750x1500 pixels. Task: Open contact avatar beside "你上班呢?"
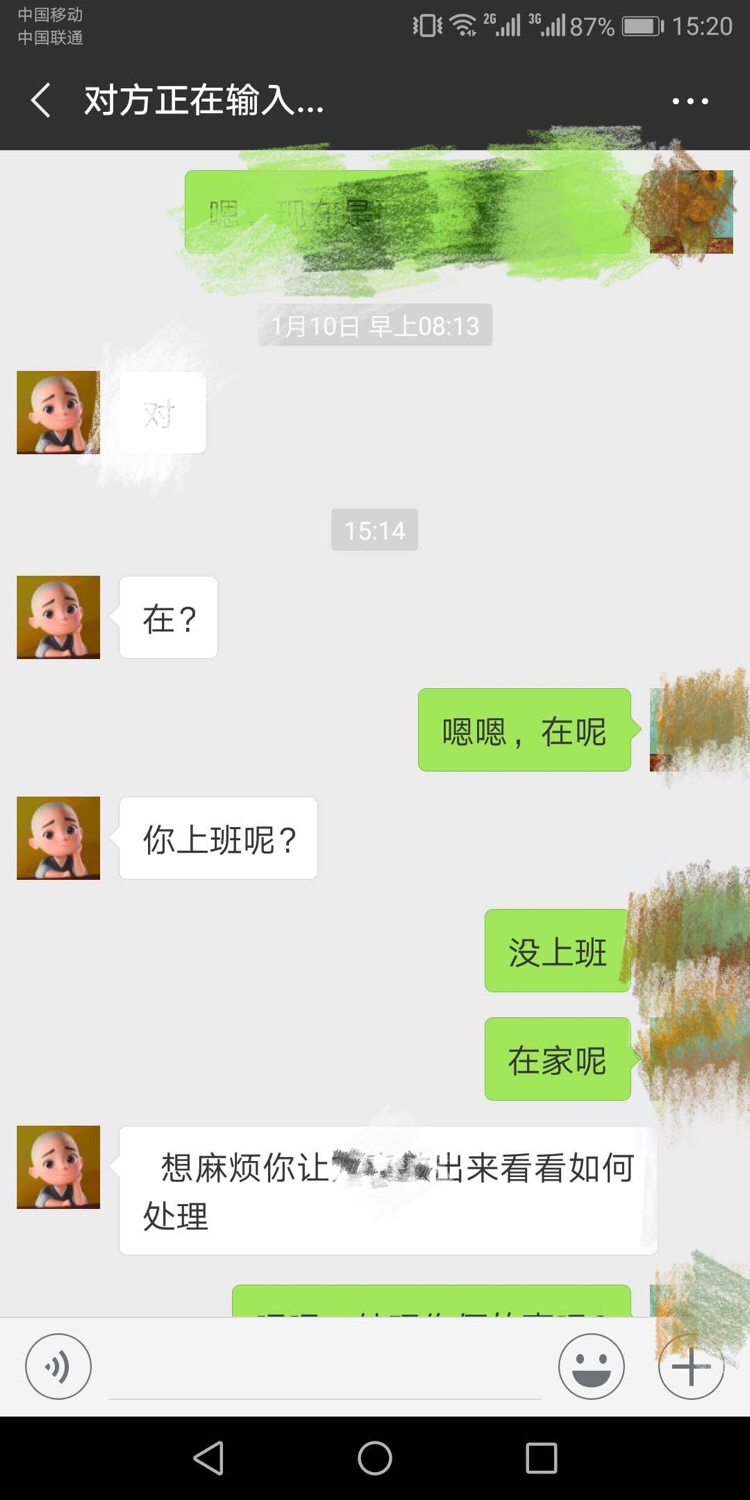[x=58, y=838]
